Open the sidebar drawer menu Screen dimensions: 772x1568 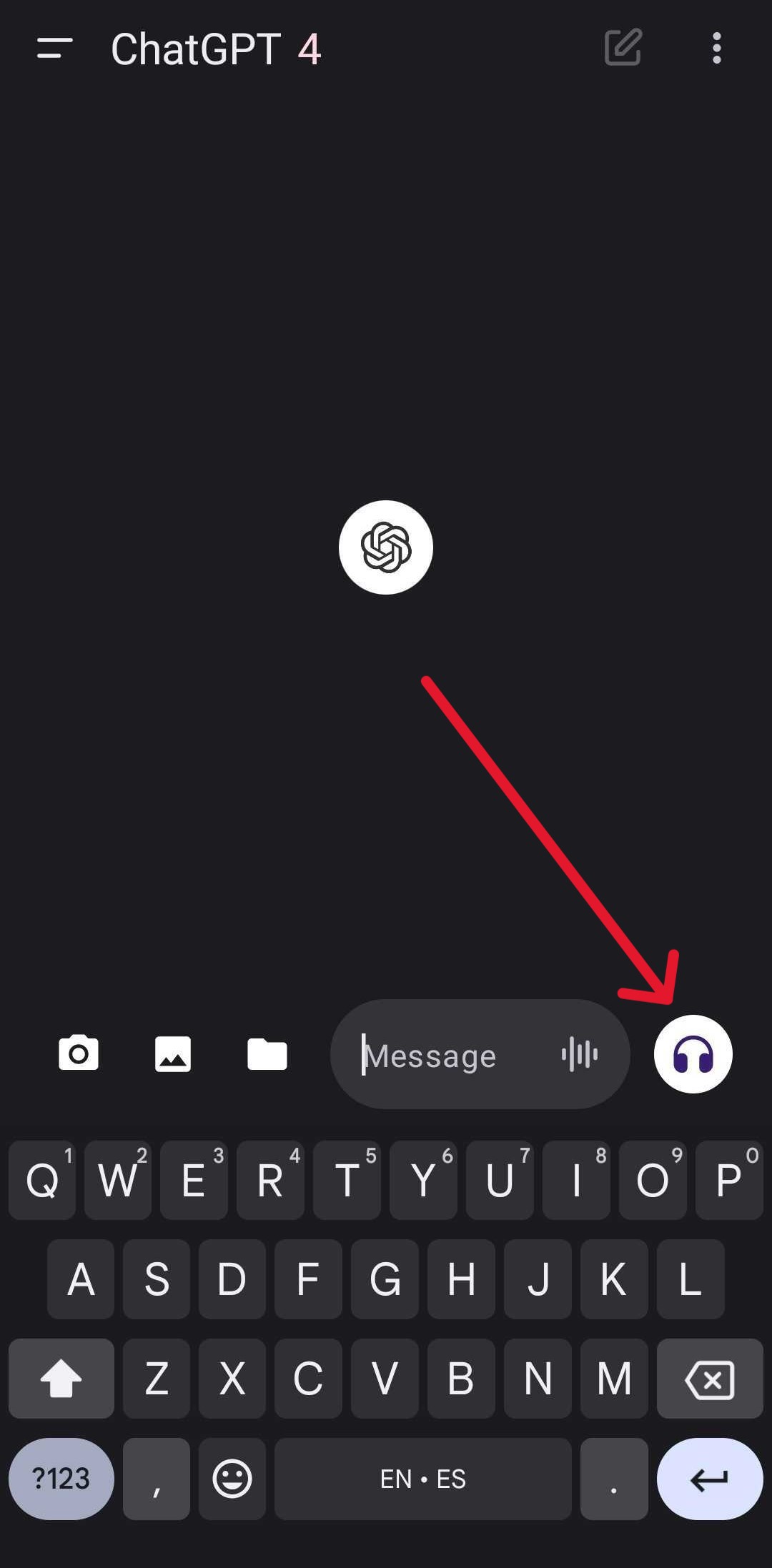point(54,49)
